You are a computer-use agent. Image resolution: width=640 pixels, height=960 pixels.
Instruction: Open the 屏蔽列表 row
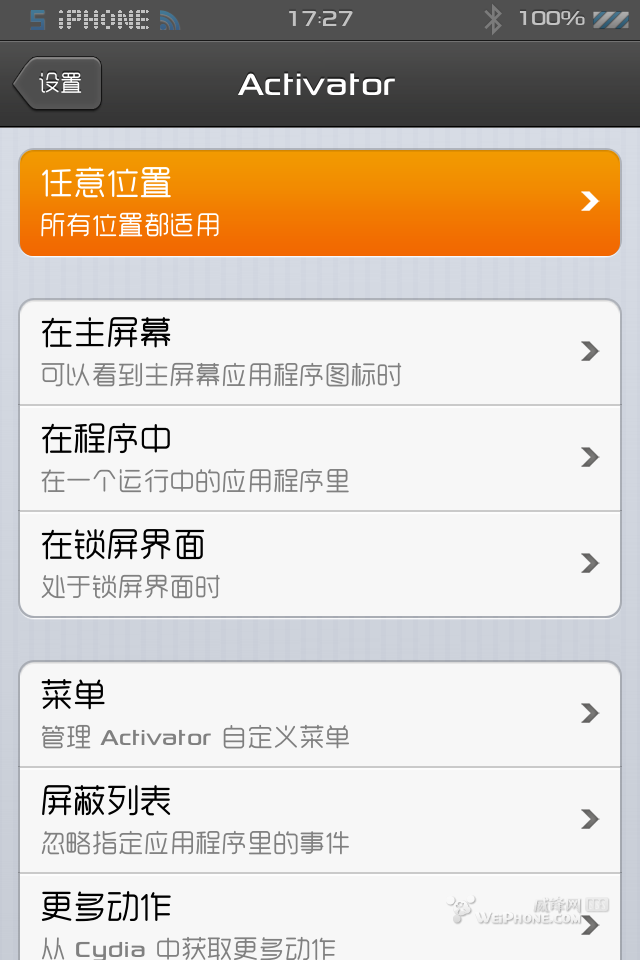pos(320,820)
